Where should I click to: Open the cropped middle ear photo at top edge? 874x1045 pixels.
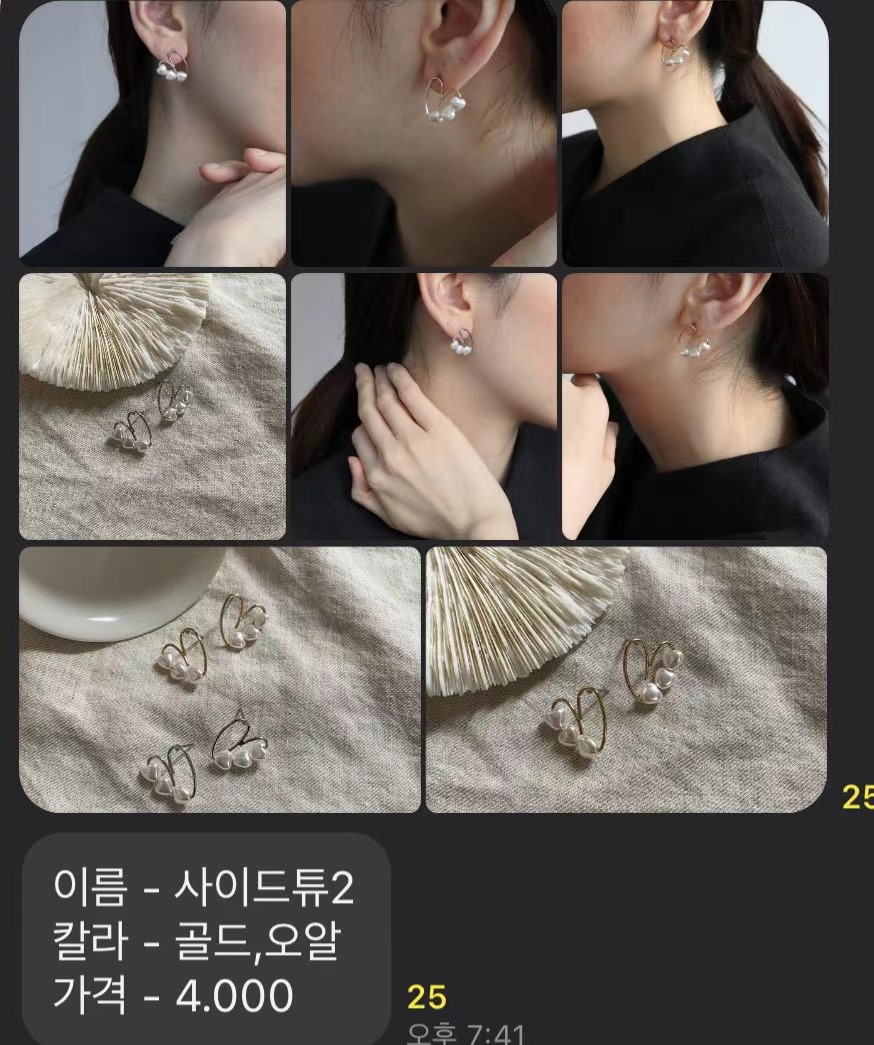pyautogui.click(x=422, y=15)
